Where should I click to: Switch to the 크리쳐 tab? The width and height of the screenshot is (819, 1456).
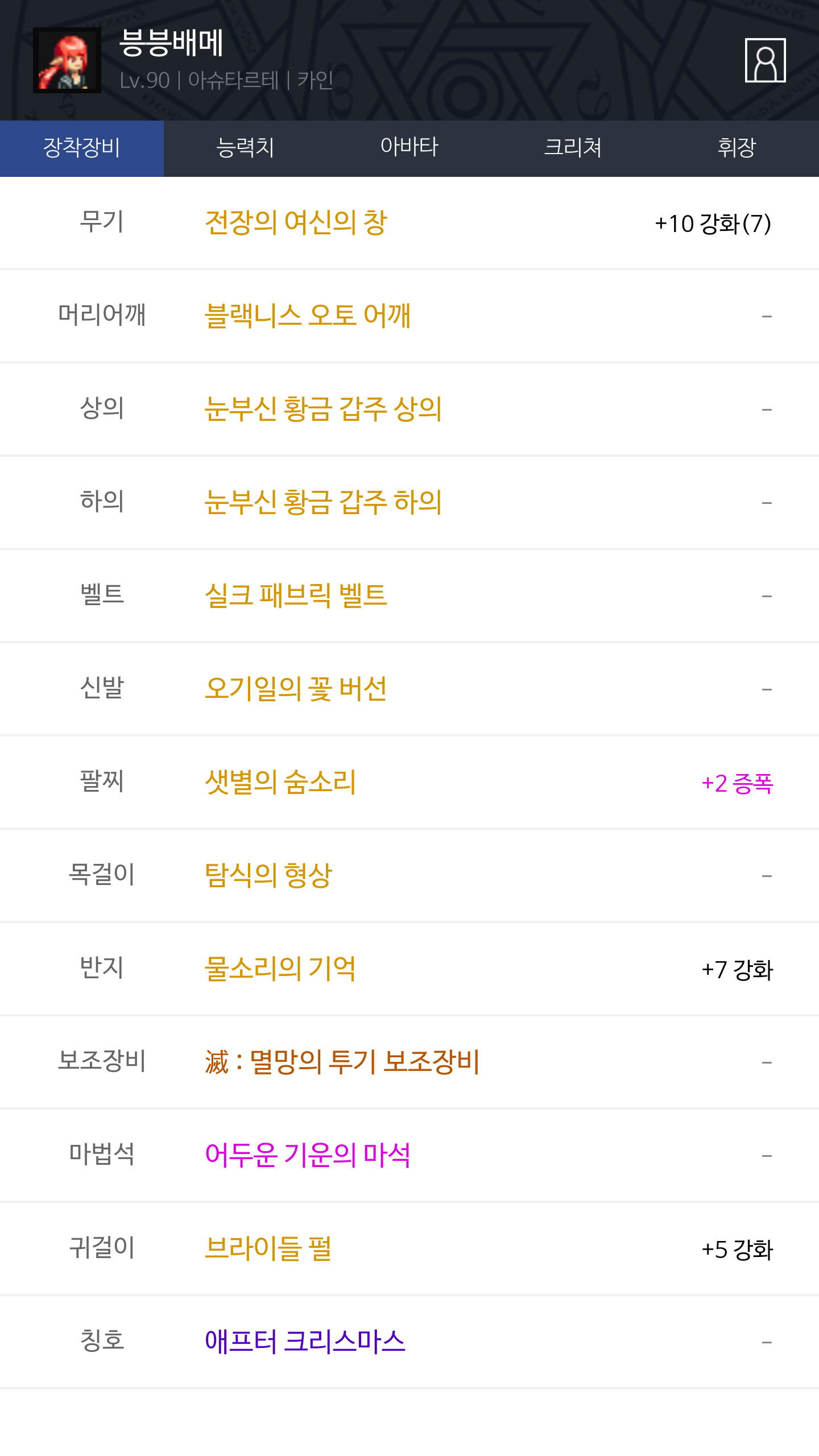[x=573, y=148]
